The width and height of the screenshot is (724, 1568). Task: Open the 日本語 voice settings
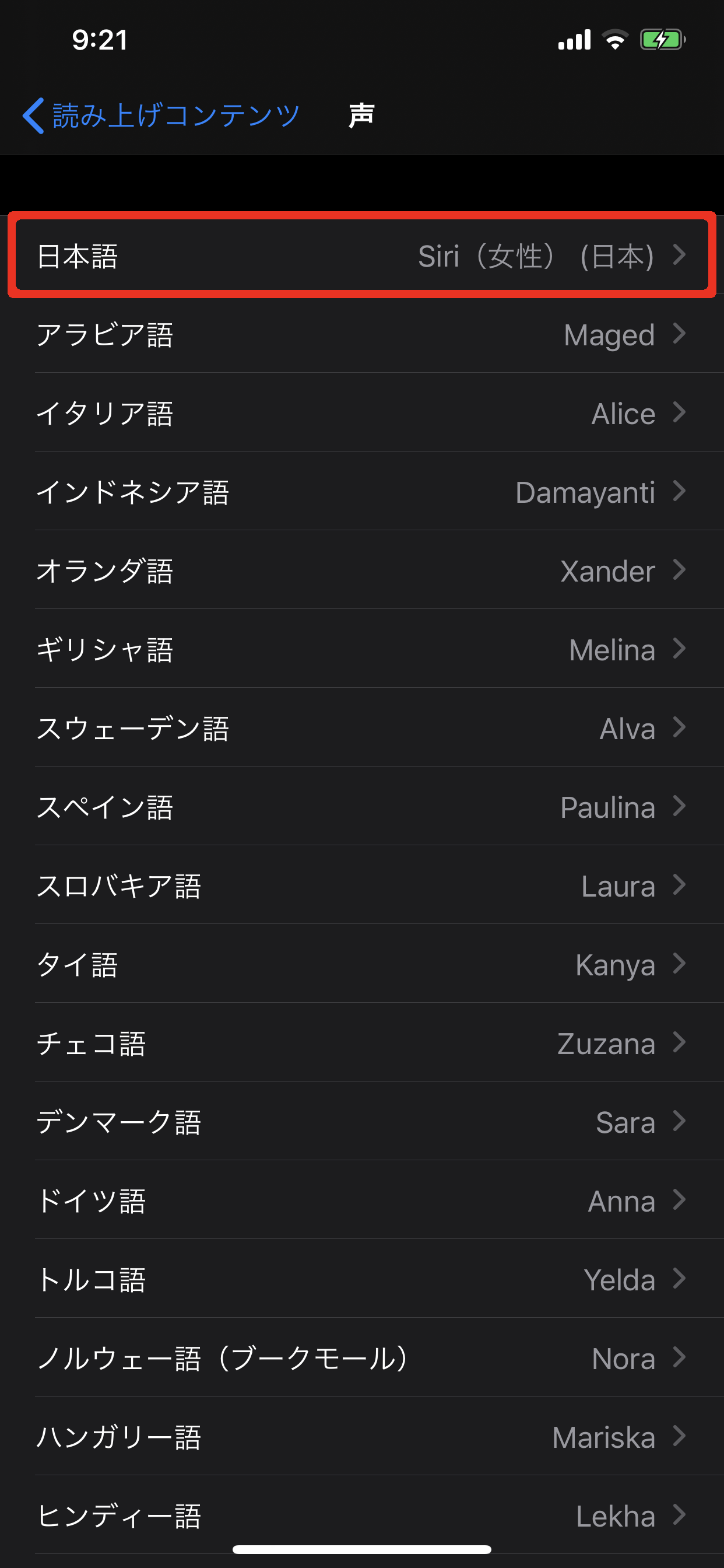tap(361, 256)
